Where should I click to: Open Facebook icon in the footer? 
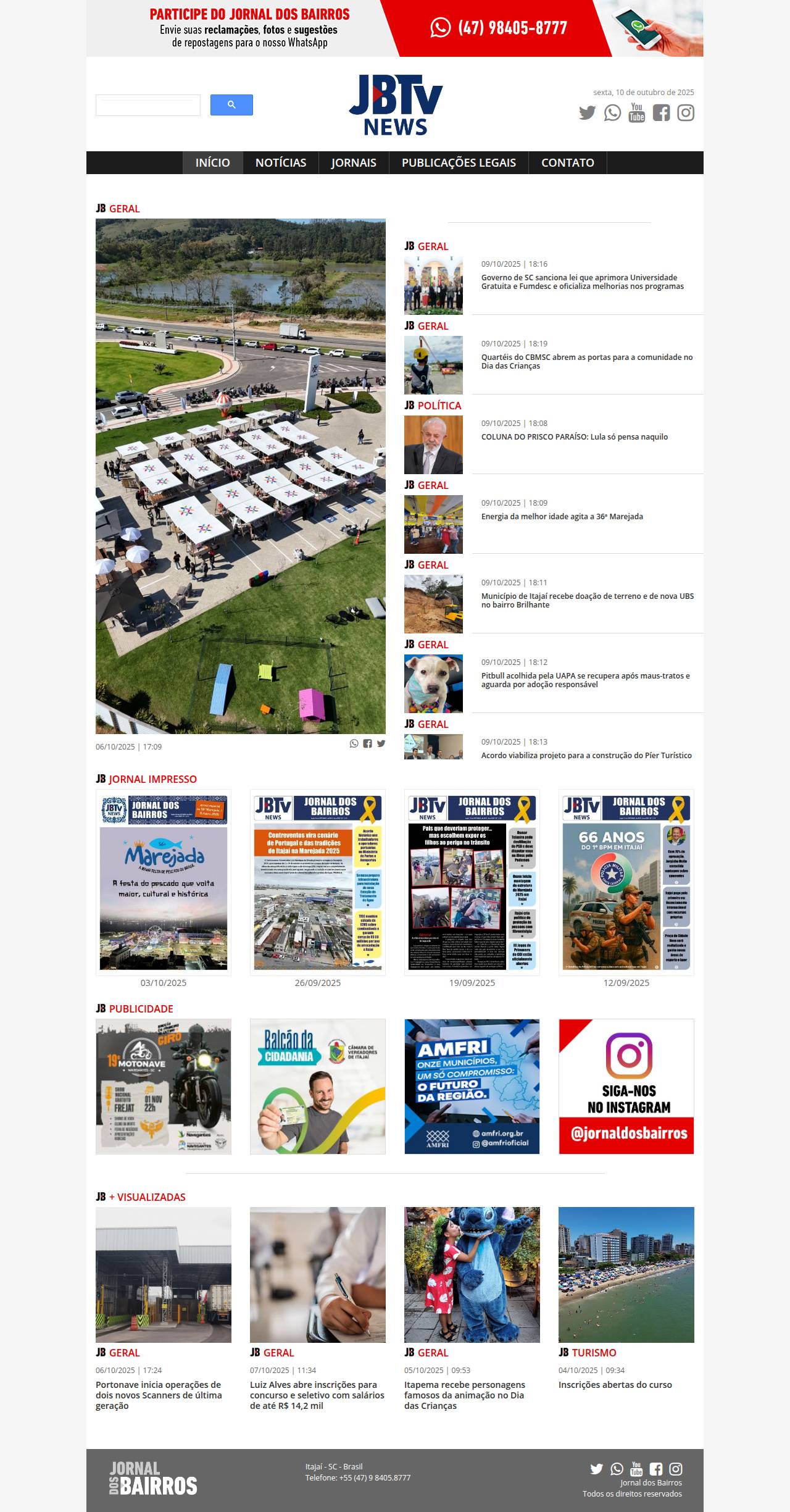click(x=656, y=1469)
